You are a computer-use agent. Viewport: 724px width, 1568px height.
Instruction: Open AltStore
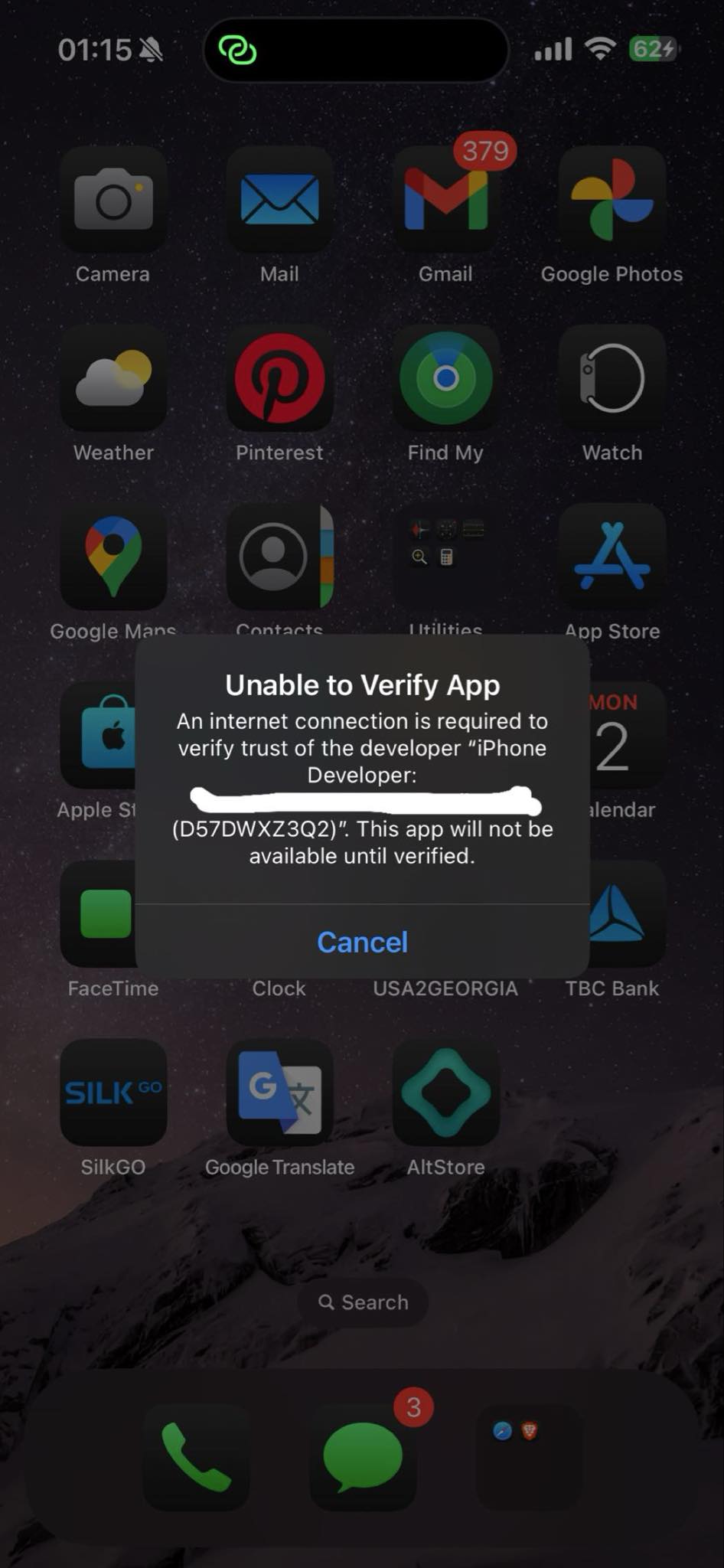tap(445, 1093)
